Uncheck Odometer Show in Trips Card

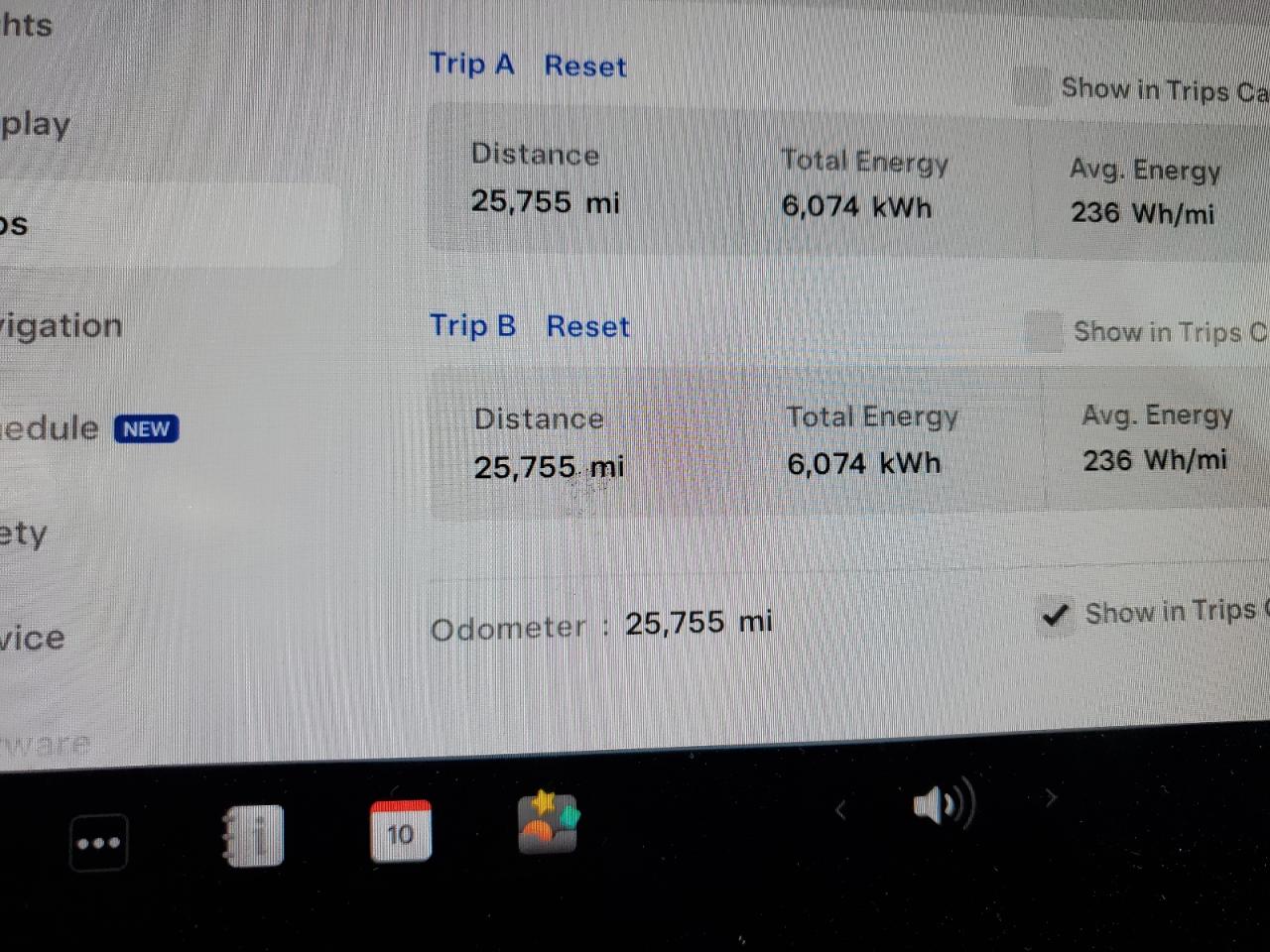(x=1055, y=615)
